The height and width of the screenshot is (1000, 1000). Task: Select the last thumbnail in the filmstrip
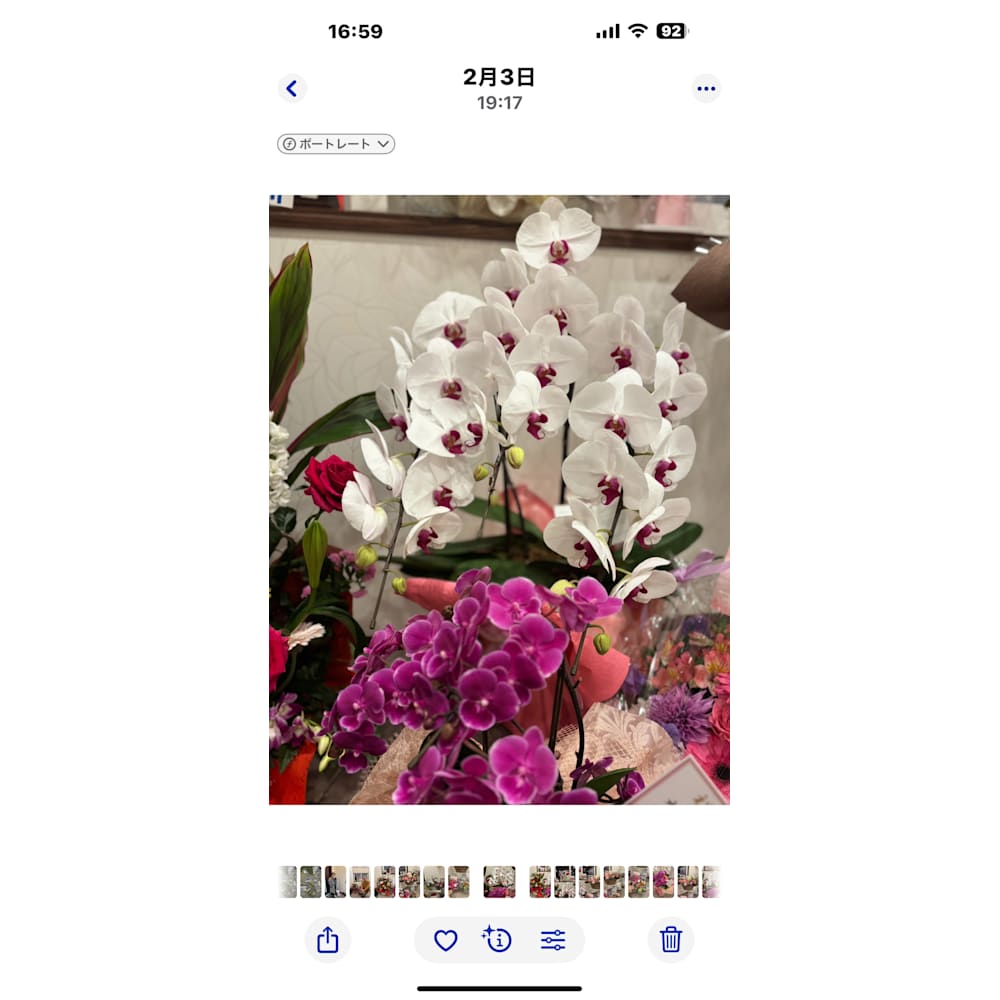[711, 882]
